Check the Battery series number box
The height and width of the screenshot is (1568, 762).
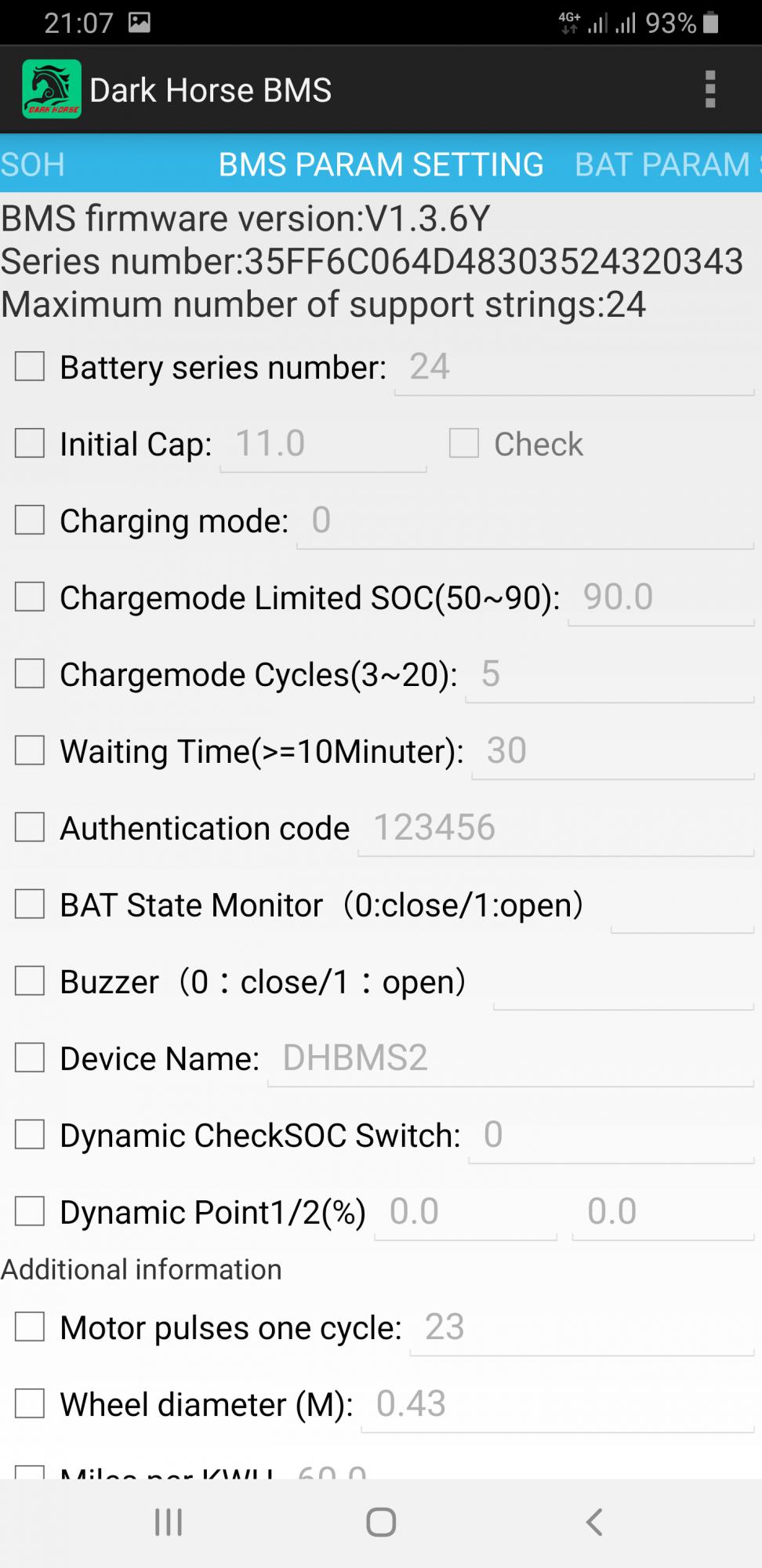(30, 366)
